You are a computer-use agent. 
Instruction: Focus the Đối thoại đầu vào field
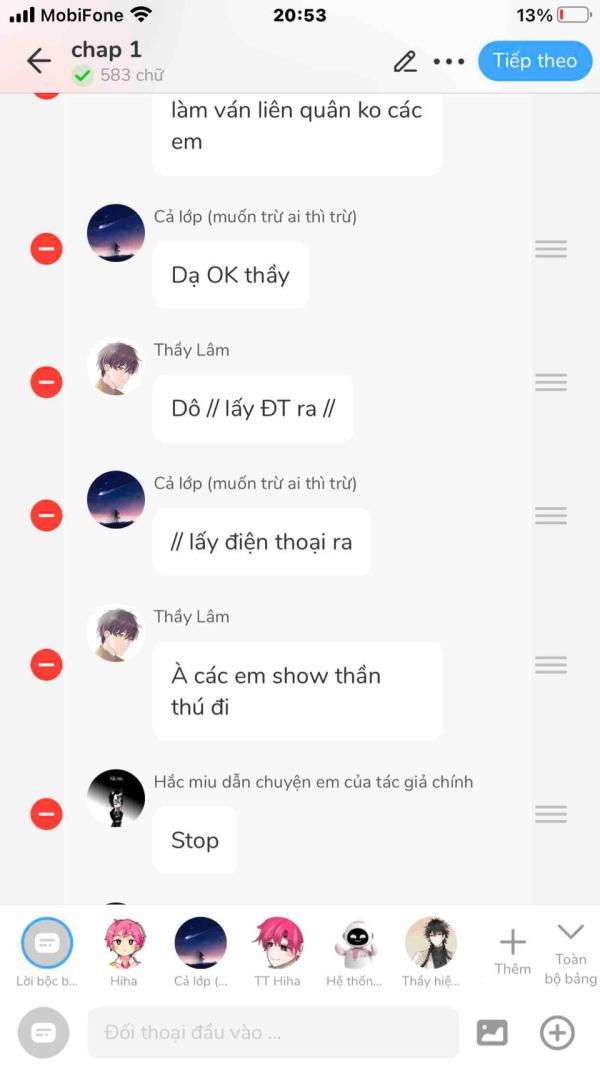[273, 1032]
